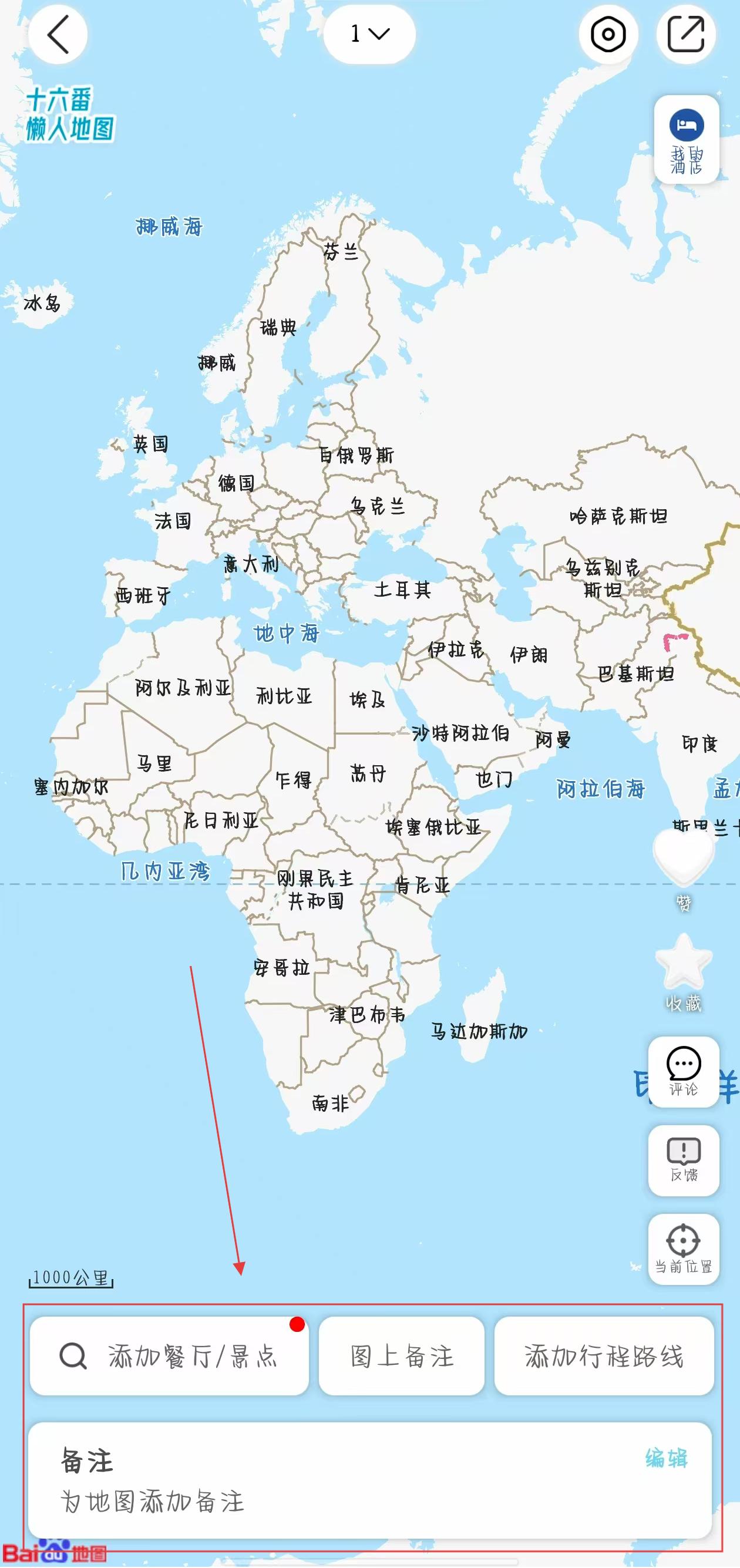
Task: Save the map to favorites (收藏)
Action: pyautogui.click(x=684, y=970)
